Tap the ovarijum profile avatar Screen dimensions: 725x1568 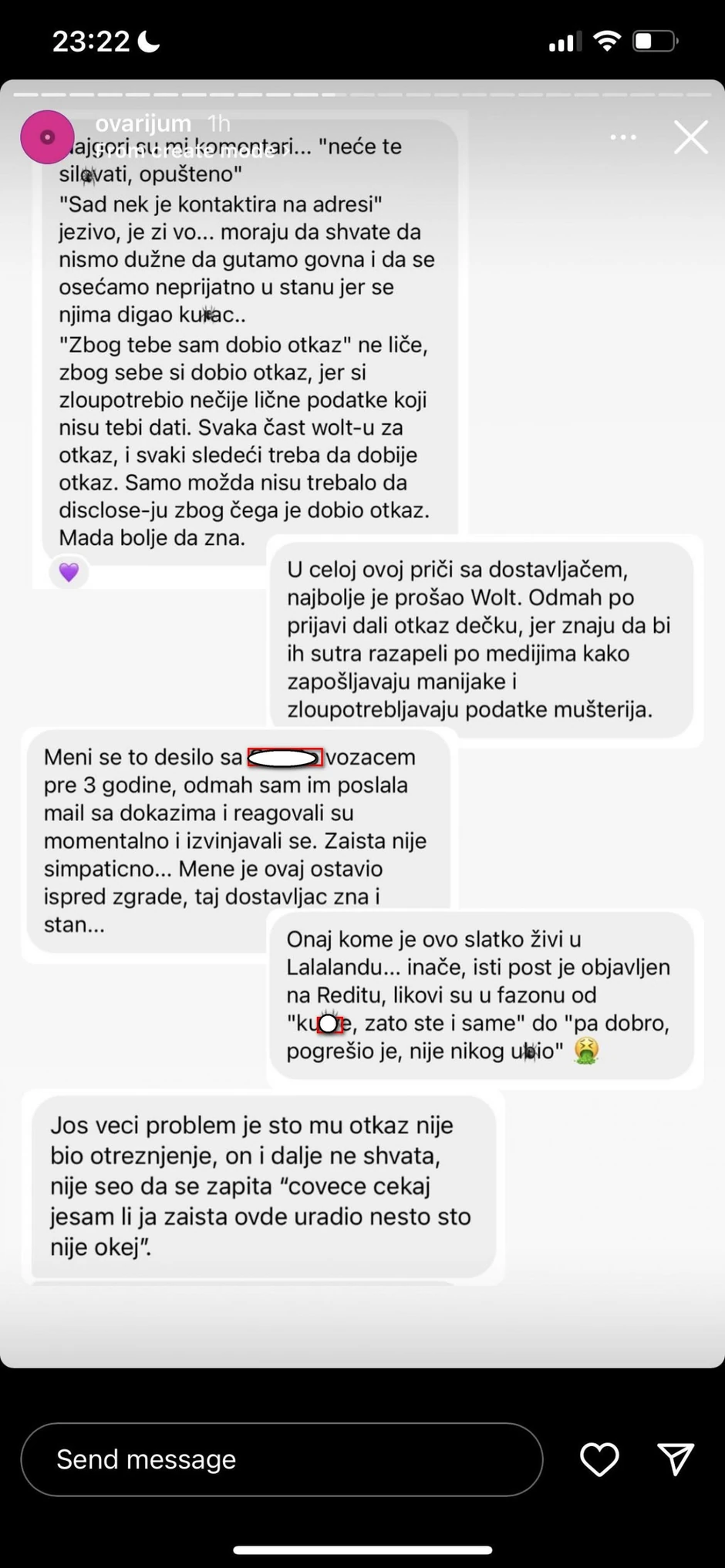click(x=47, y=136)
